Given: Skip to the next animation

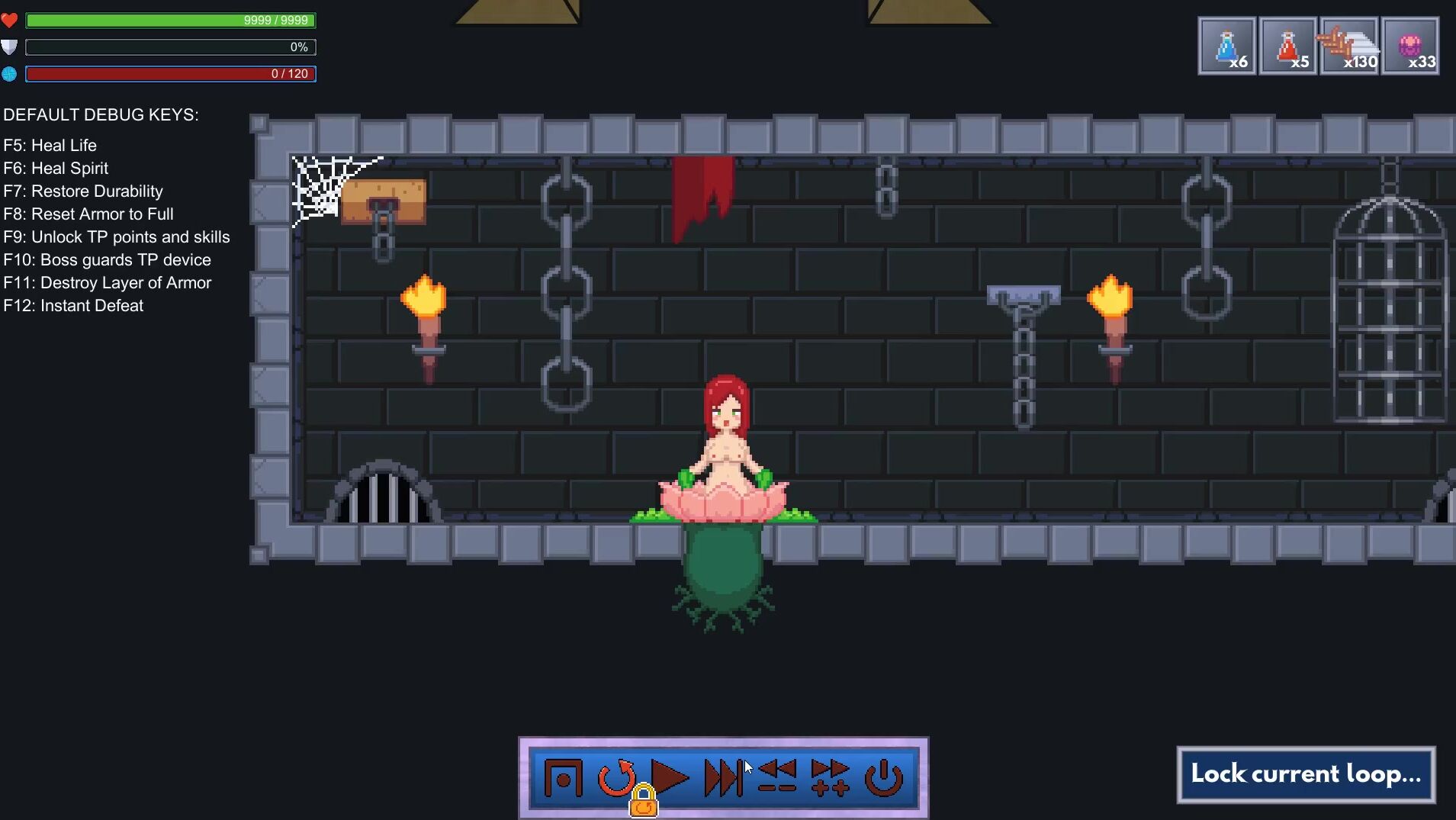Looking at the screenshot, I should [x=722, y=778].
